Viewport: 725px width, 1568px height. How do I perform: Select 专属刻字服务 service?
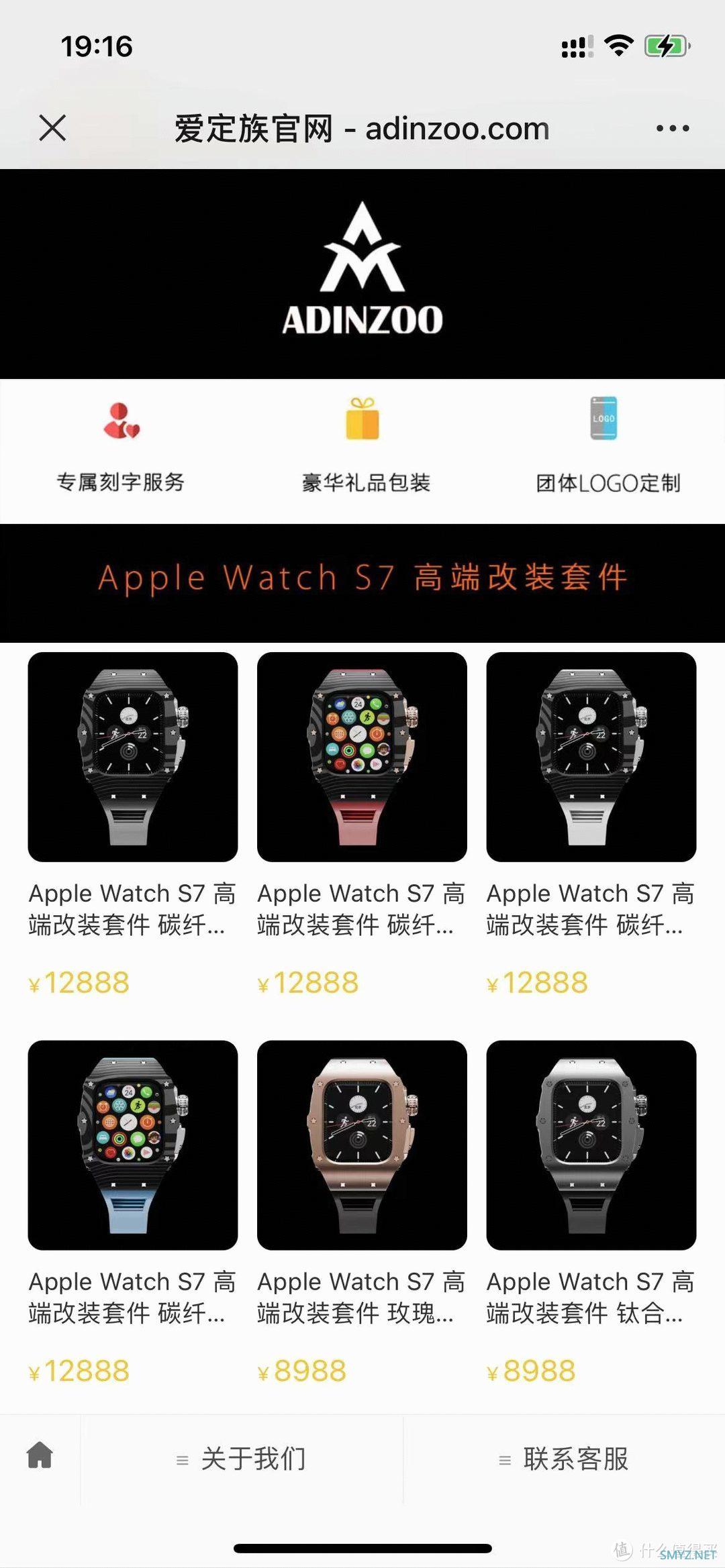pyautogui.click(x=121, y=443)
